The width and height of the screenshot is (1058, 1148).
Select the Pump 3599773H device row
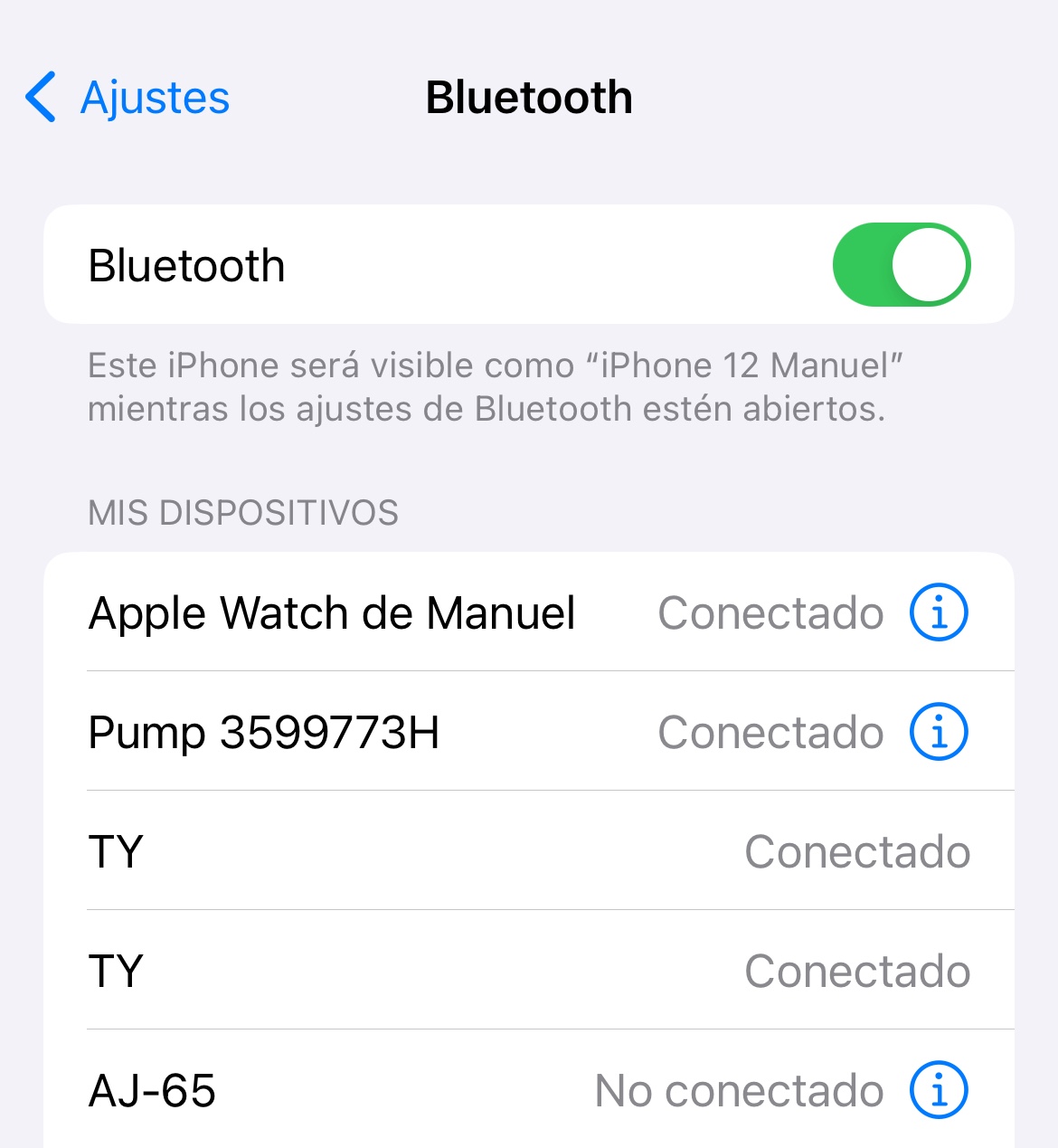point(362,732)
